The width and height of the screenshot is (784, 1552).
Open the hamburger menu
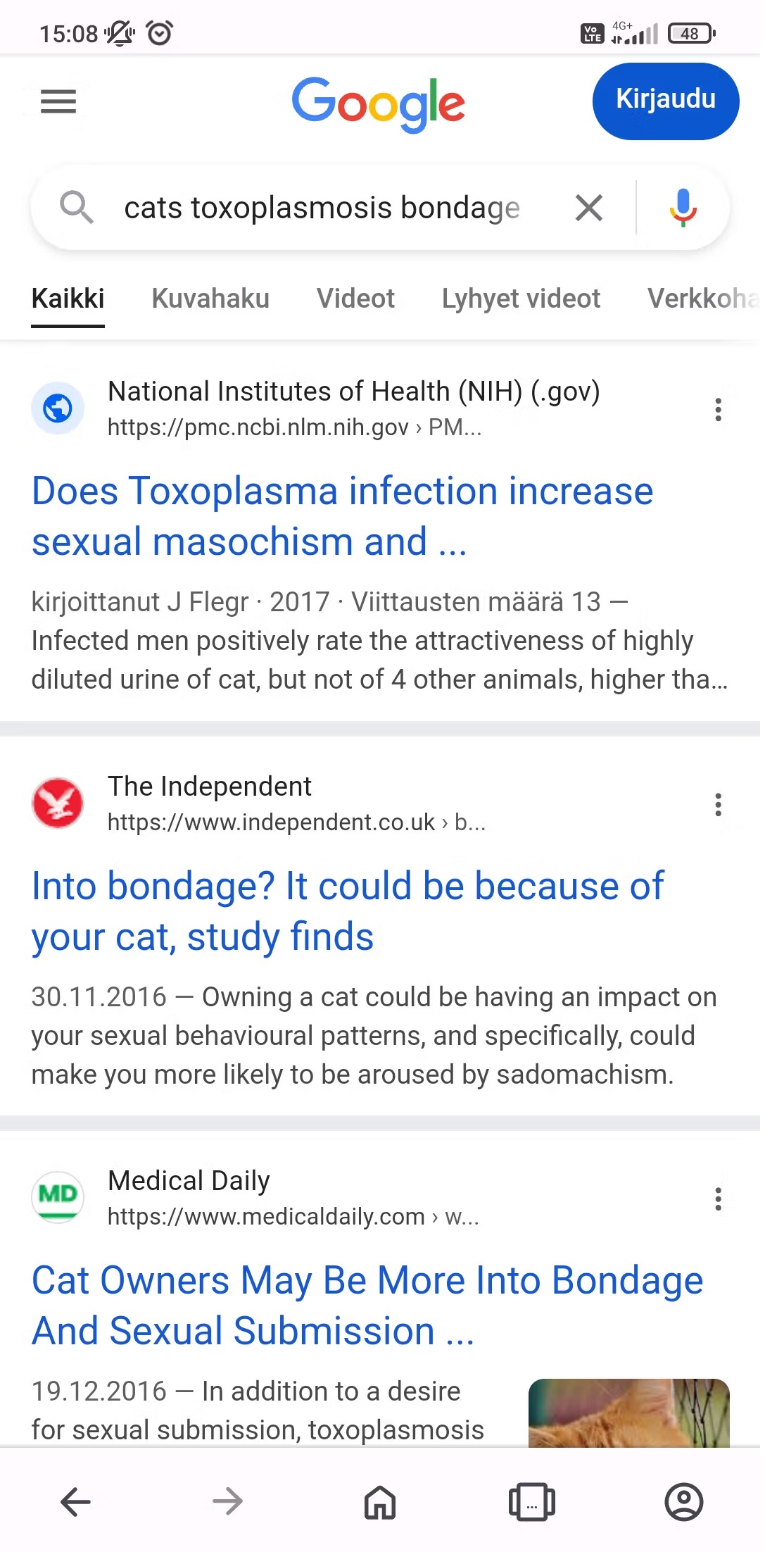tap(58, 102)
